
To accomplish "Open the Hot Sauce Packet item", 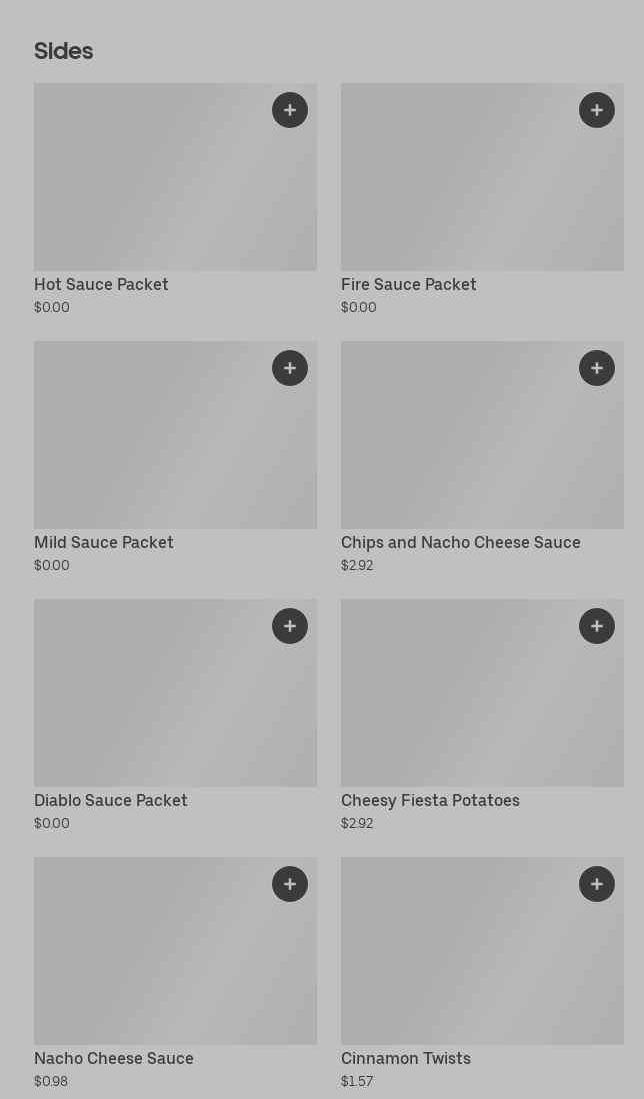I will [150, 190].
